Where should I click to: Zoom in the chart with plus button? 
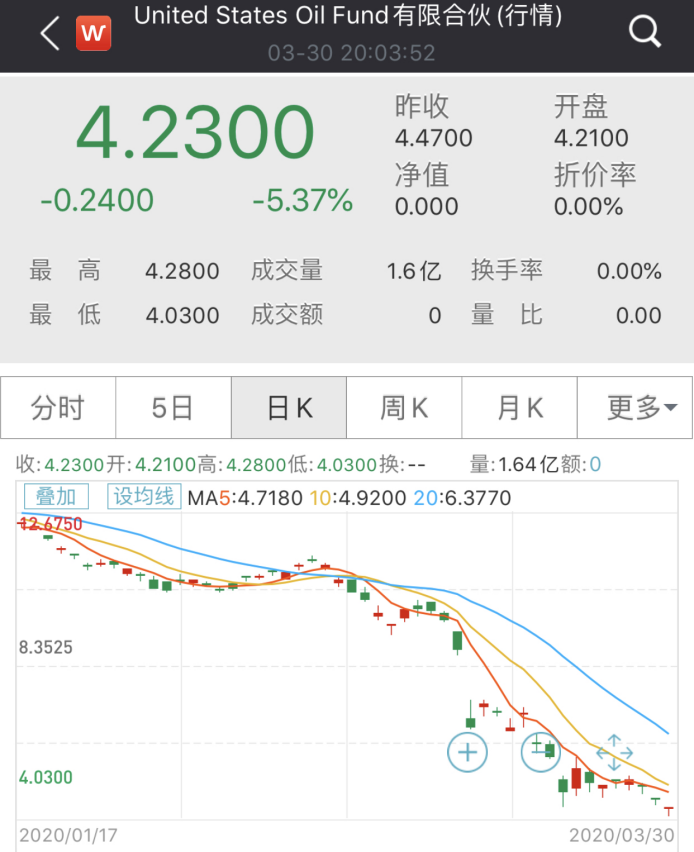click(x=467, y=753)
